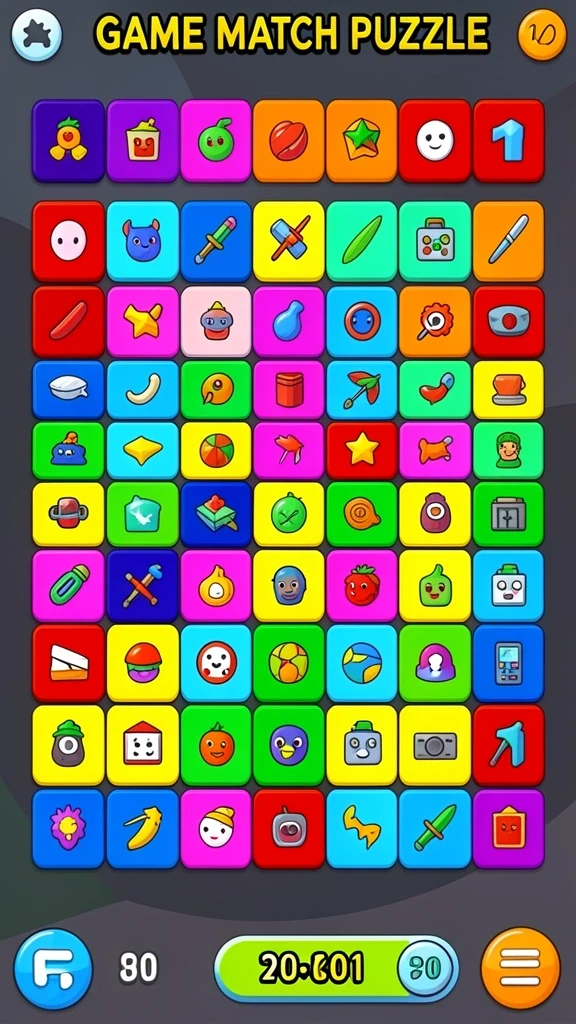This screenshot has height=1024, width=576.
Task: Tap the pickaxe tile on red
Action: [x=508, y=745]
